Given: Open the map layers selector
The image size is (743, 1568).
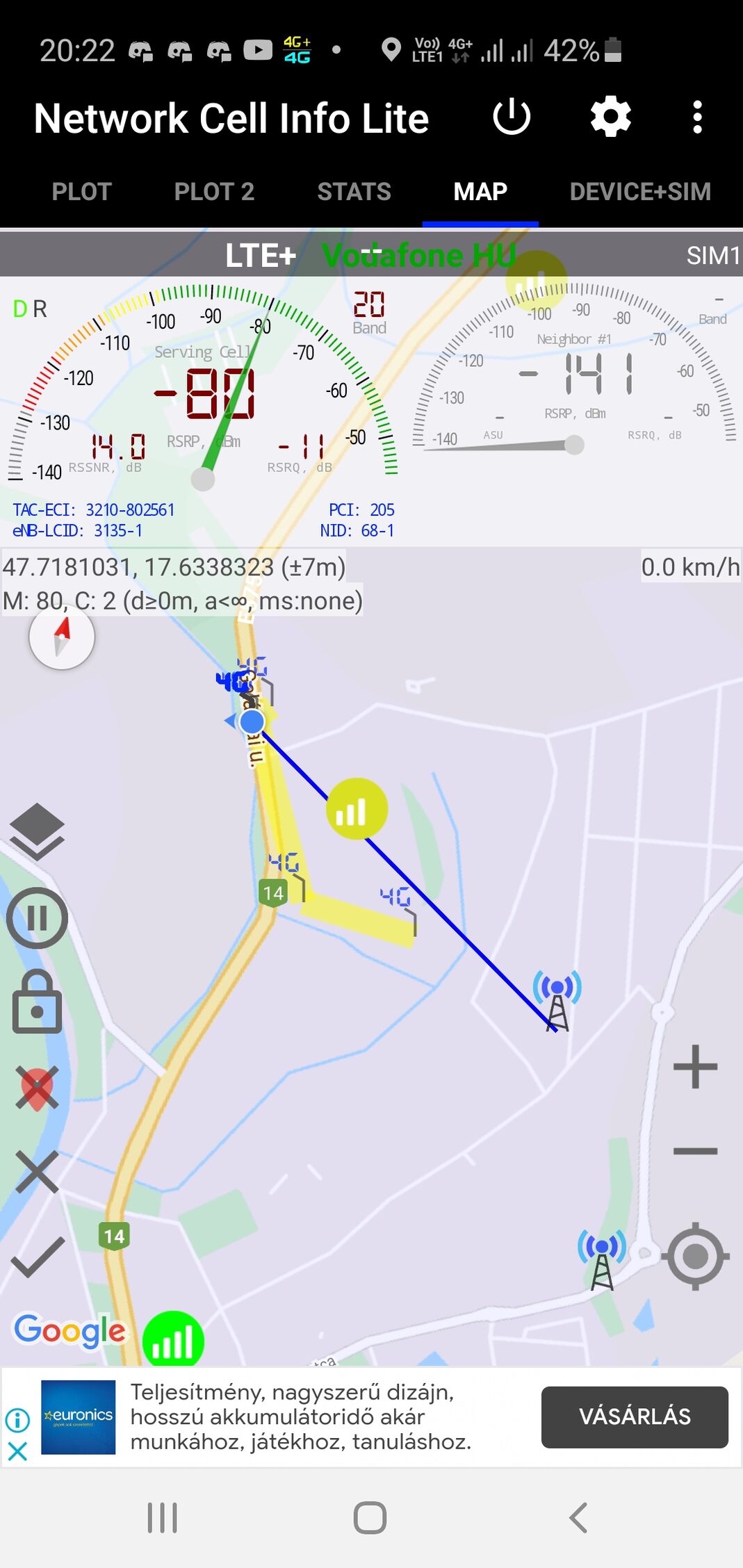Looking at the screenshot, I should click(x=37, y=831).
